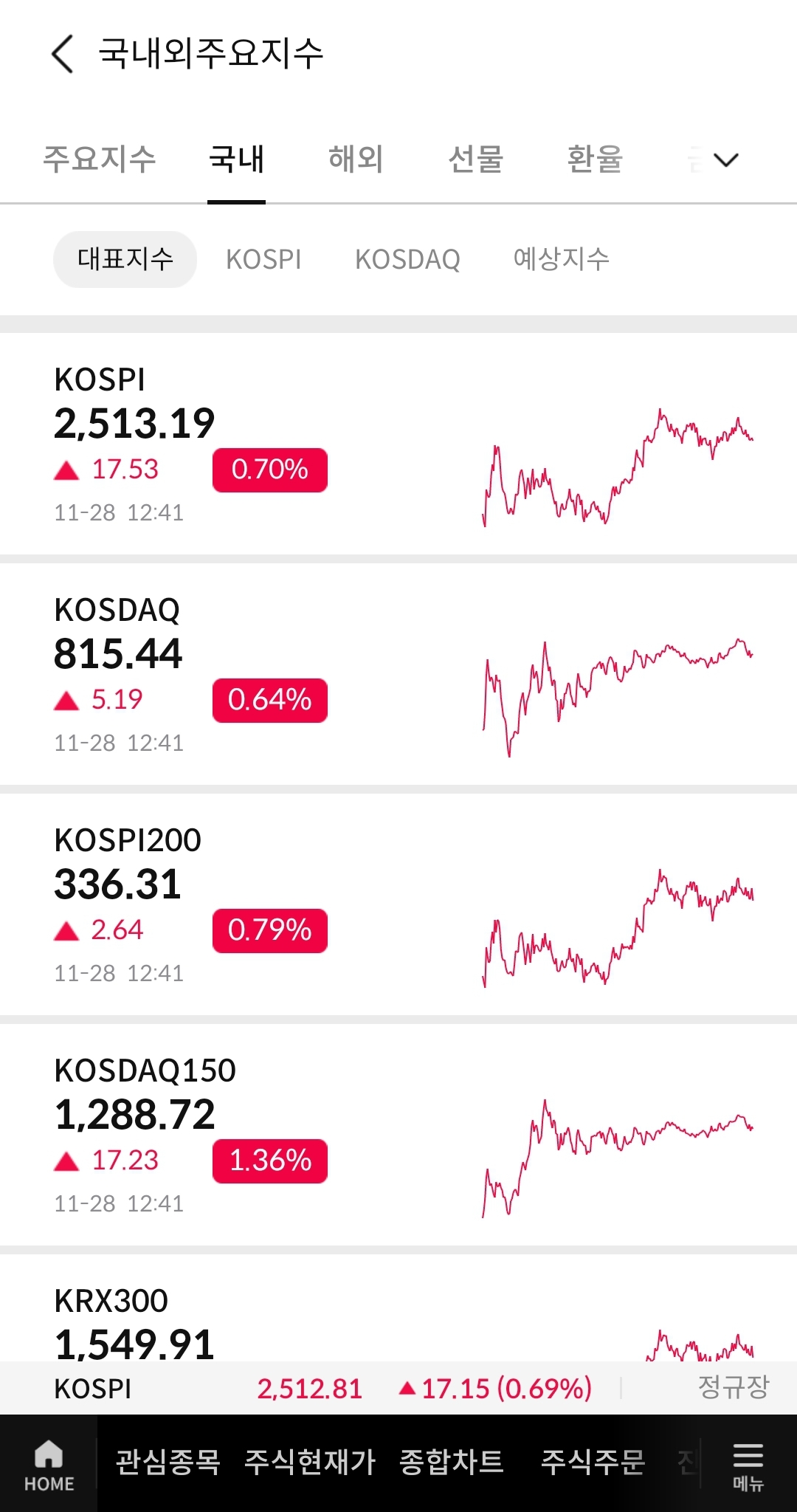Show the 예상지수 chip

(562, 259)
